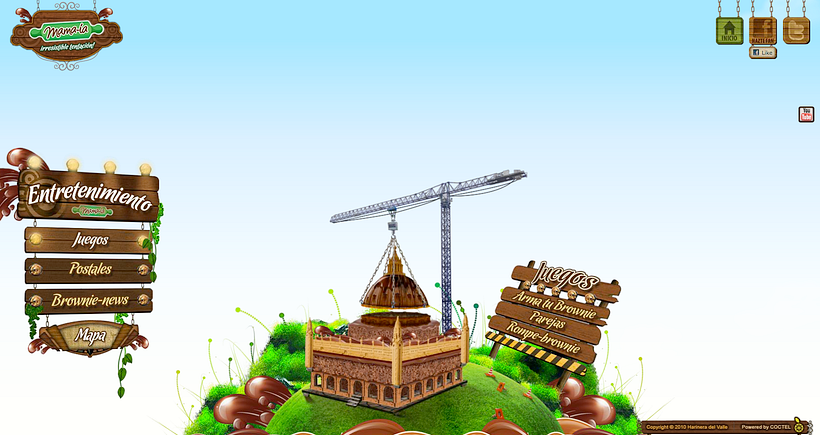The image size is (820, 435).
Task: Open the Facebook fan page sign
Action: (x=763, y=31)
